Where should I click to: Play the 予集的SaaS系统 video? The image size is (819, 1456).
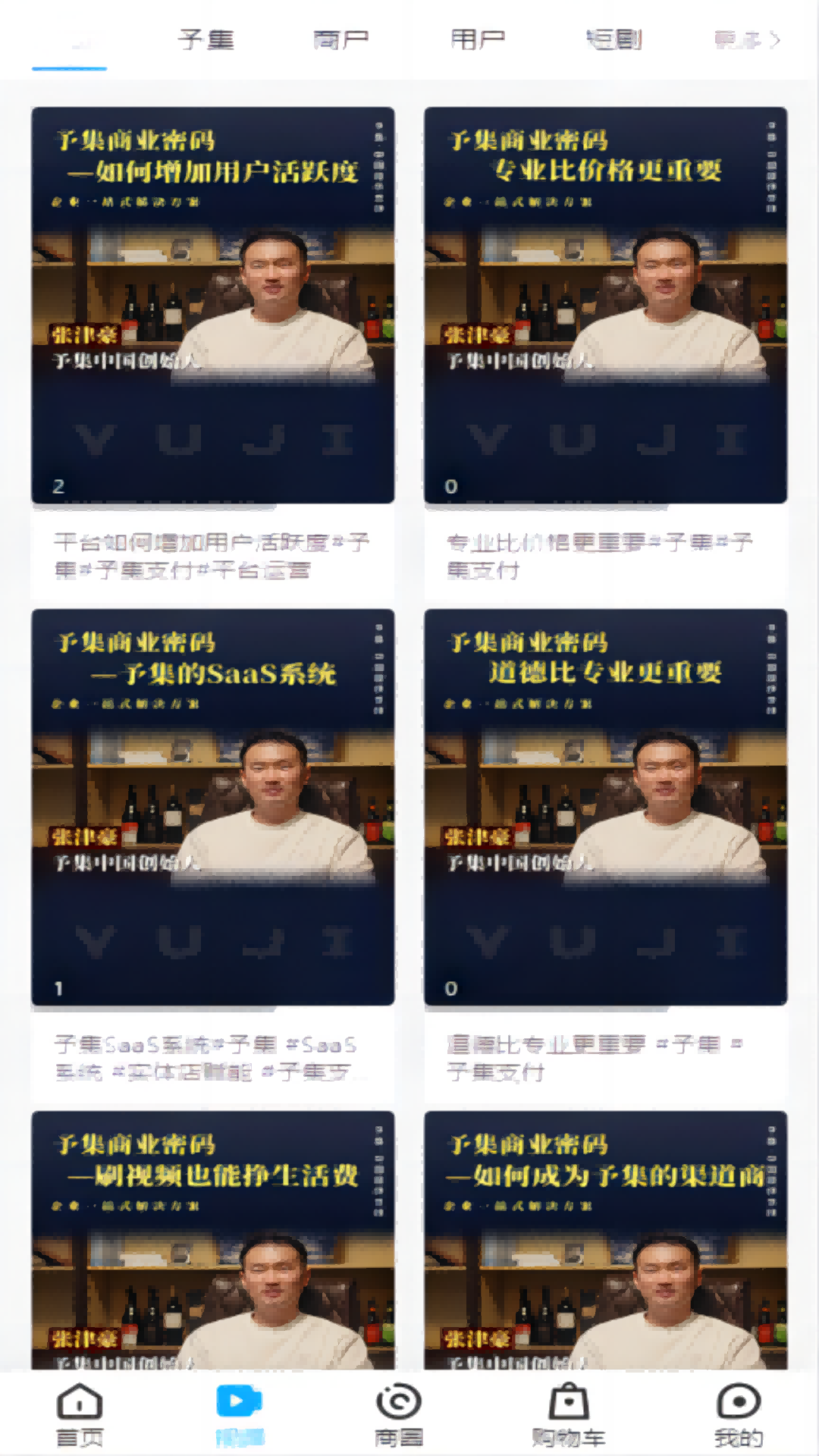212,807
